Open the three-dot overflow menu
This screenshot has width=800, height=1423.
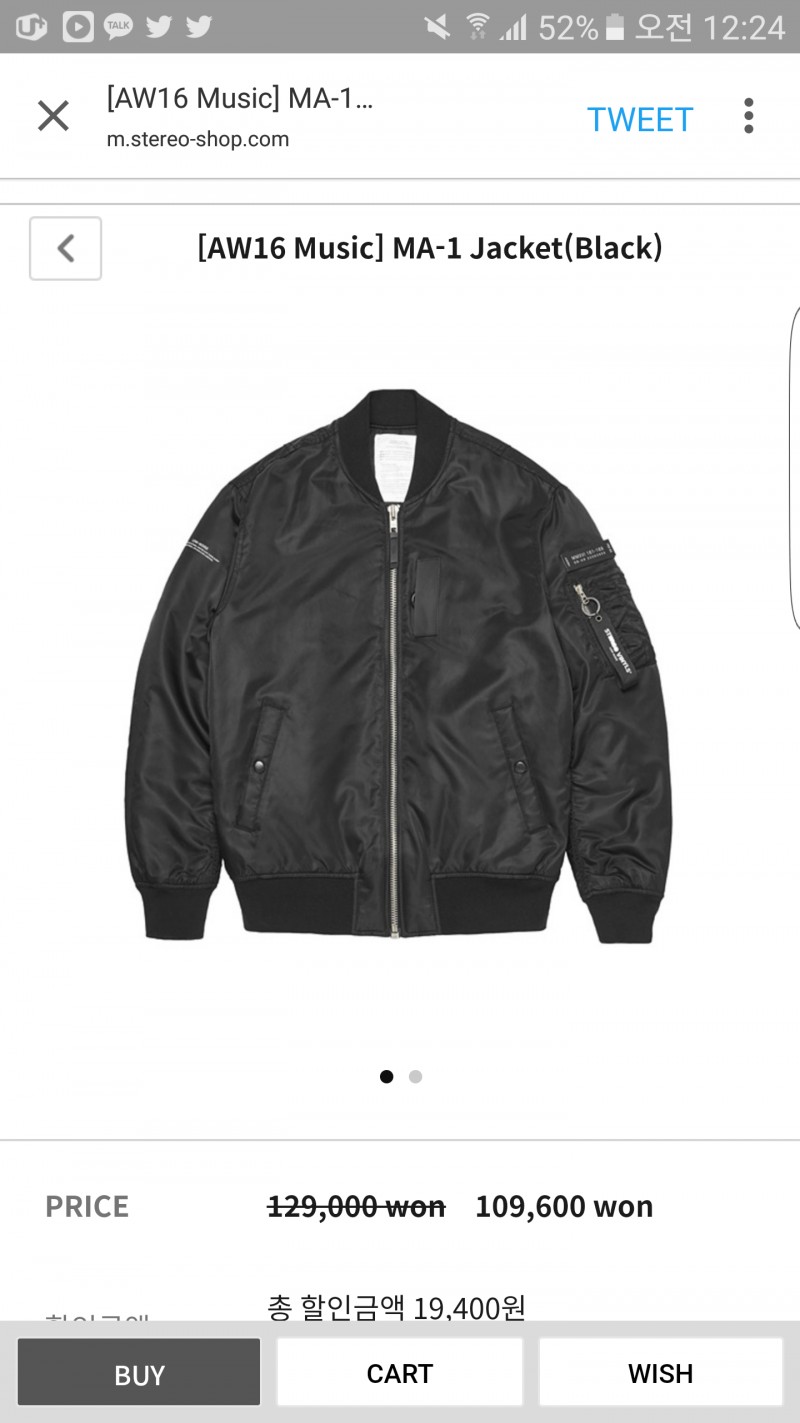click(748, 116)
